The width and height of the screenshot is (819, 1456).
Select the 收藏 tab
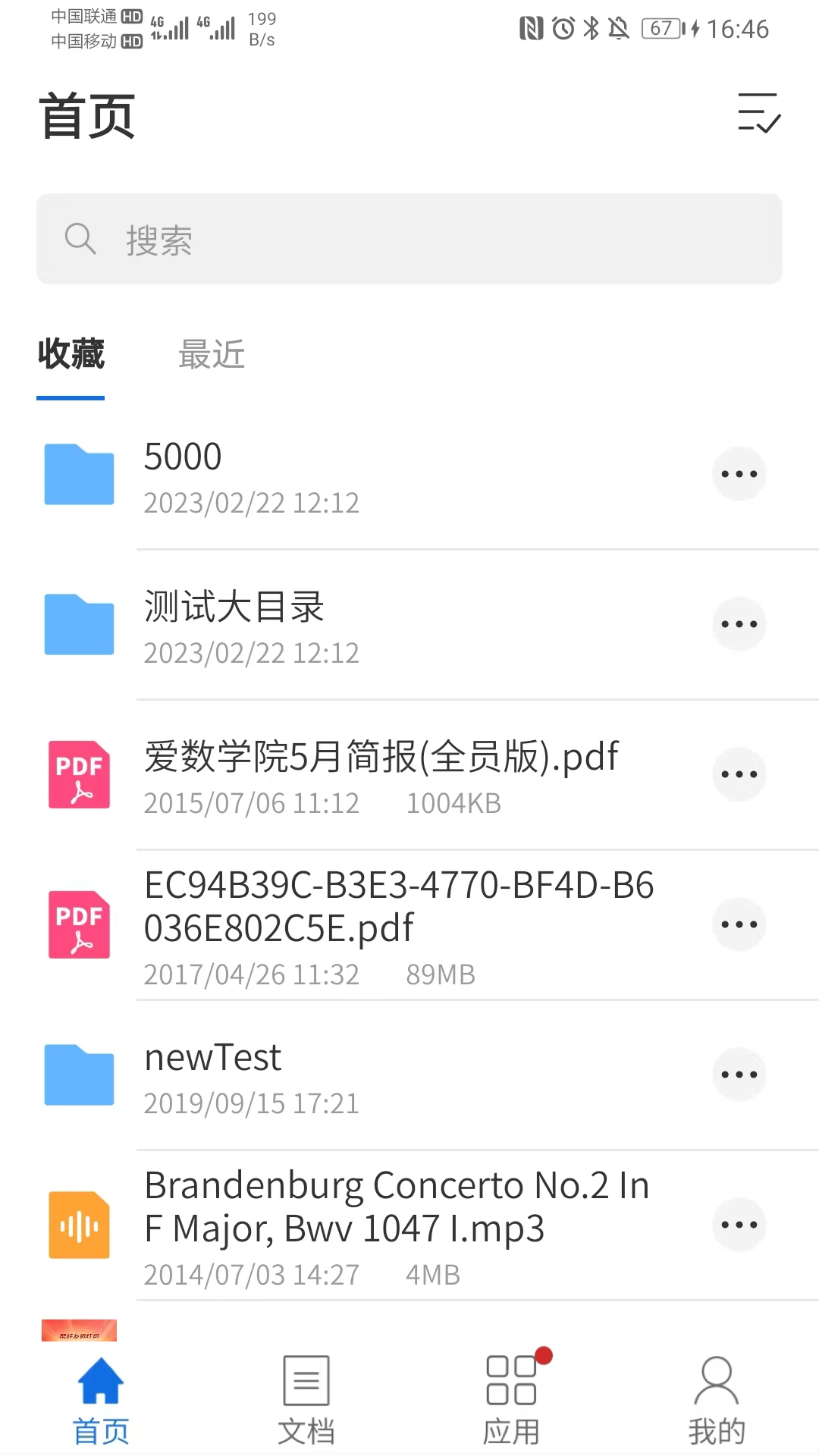tap(70, 354)
